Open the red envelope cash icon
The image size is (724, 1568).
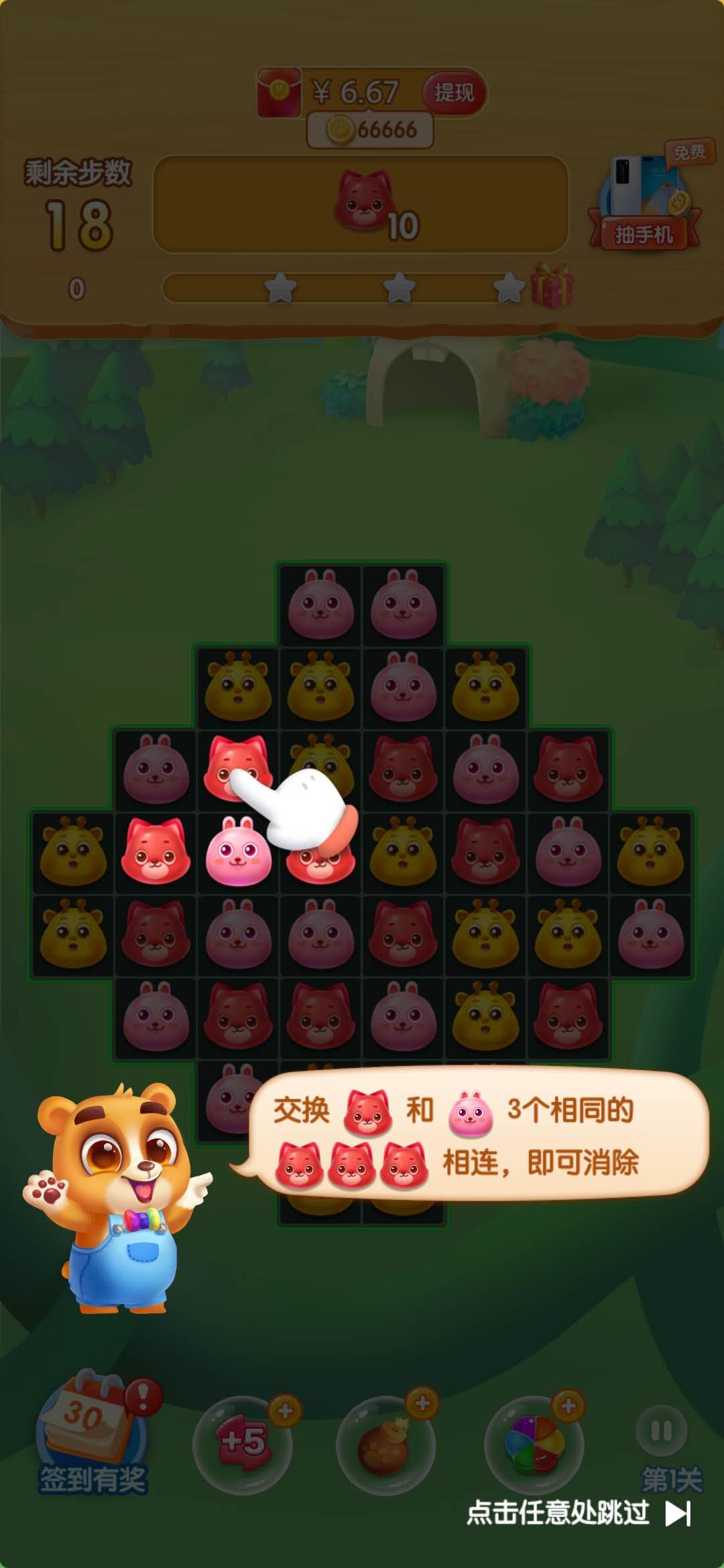pos(280,91)
